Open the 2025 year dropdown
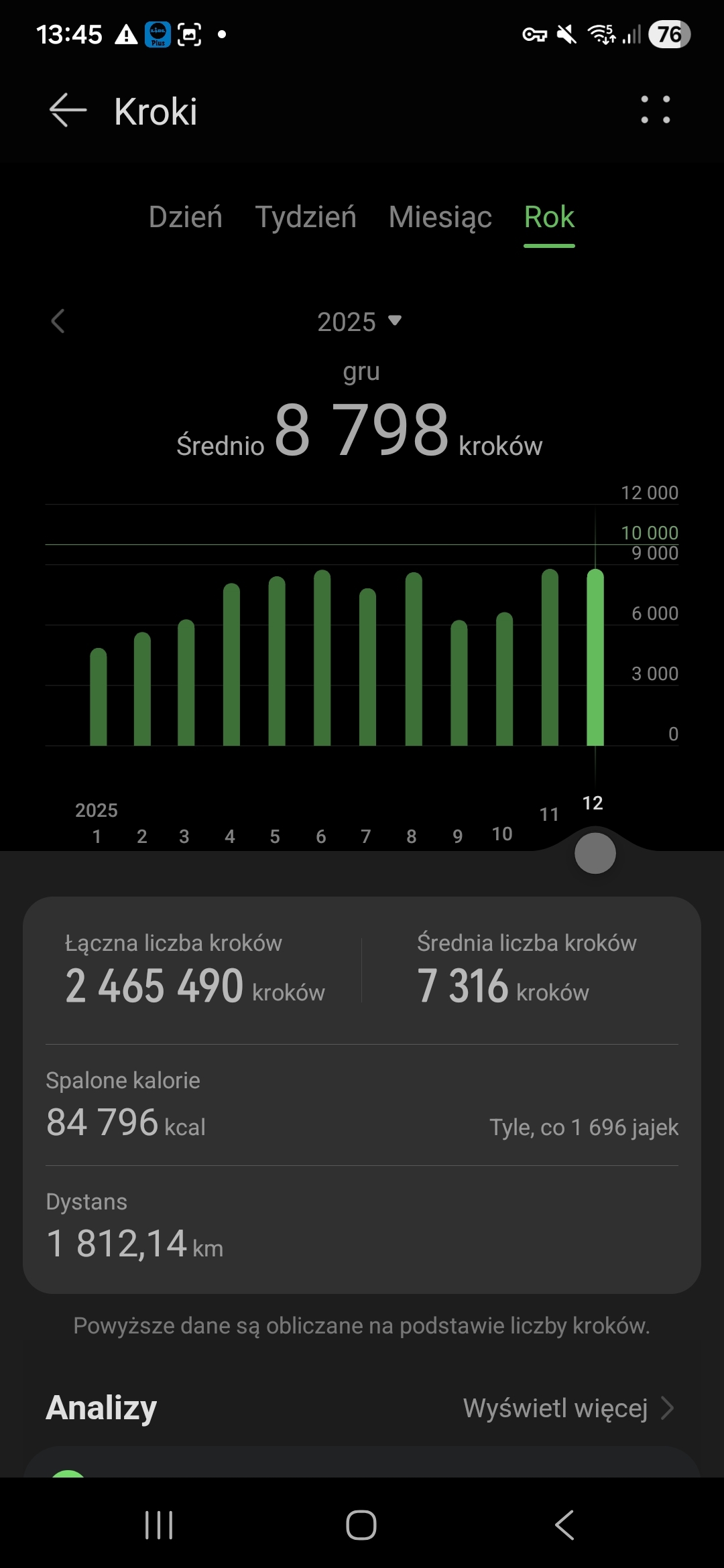724x1568 pixels. click(x=359, y=322)
